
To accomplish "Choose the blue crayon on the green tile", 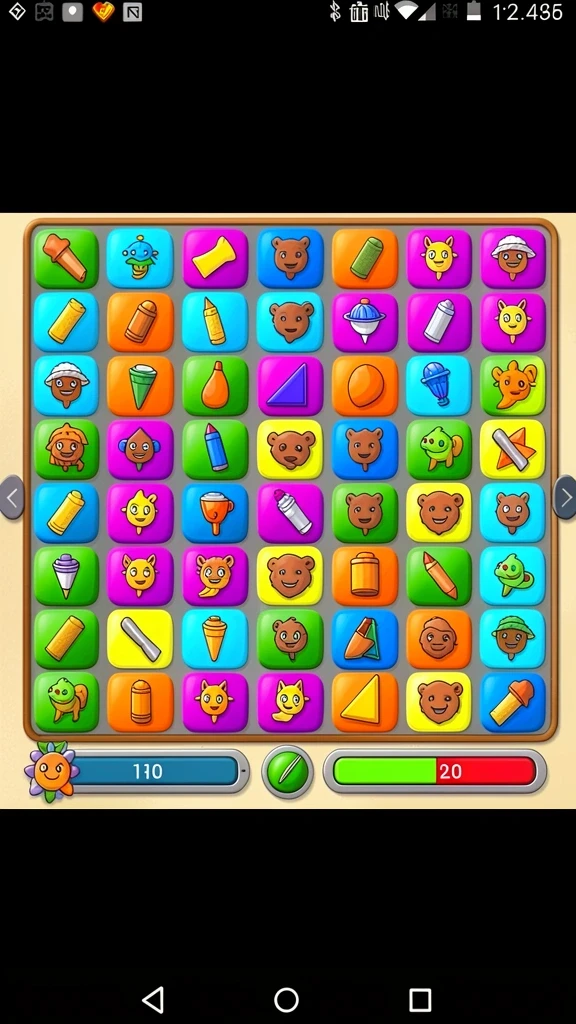I will click(x=216, y=449).
